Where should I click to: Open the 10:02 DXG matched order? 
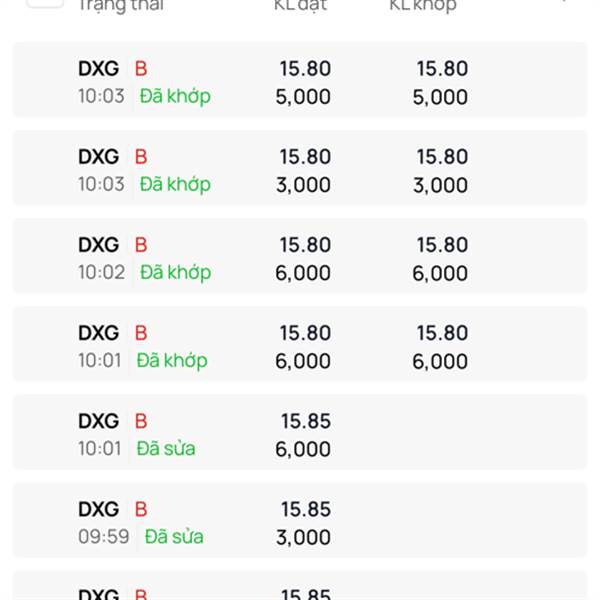point(300,256)
